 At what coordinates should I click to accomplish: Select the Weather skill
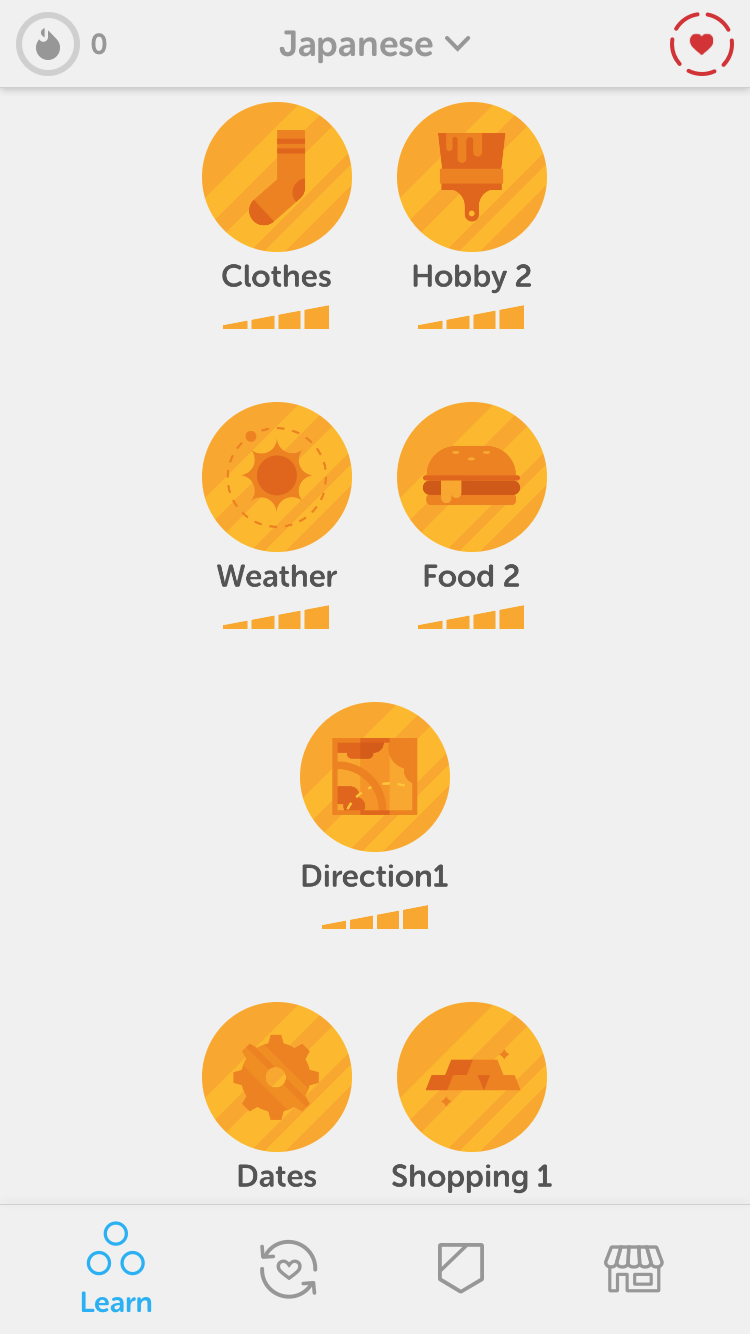tap(277, 477)
